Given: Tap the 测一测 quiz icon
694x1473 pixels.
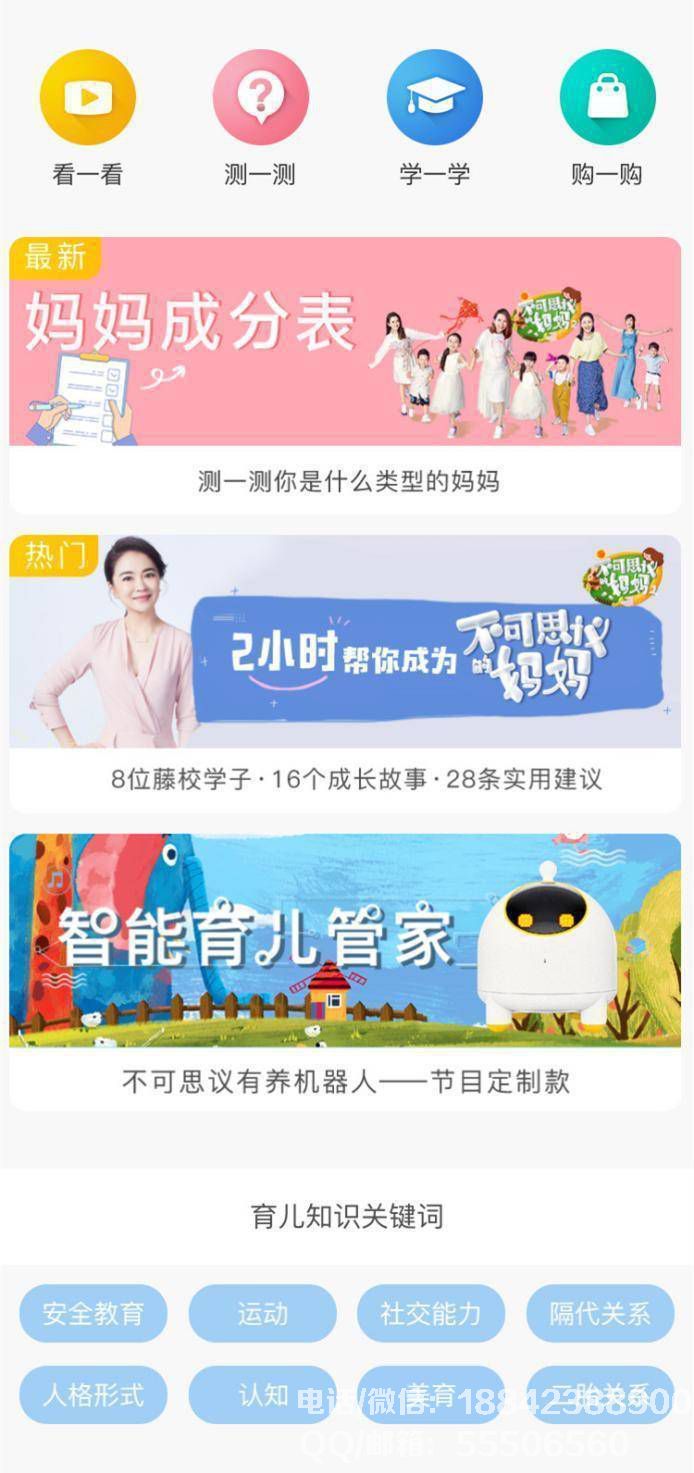Looking at the screenshot, I should 260,98.
